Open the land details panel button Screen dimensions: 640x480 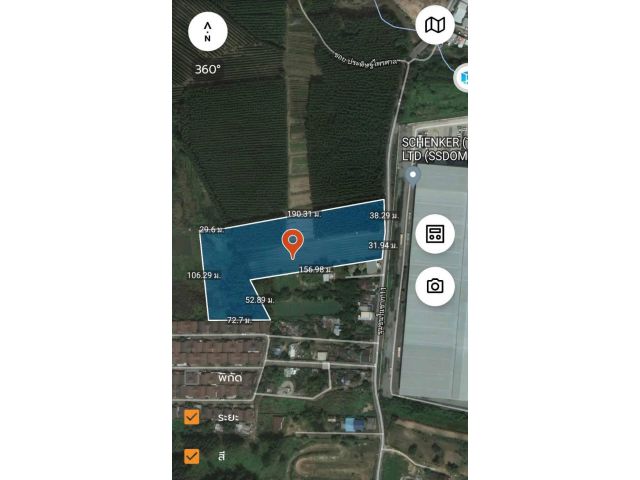point(435,234)
